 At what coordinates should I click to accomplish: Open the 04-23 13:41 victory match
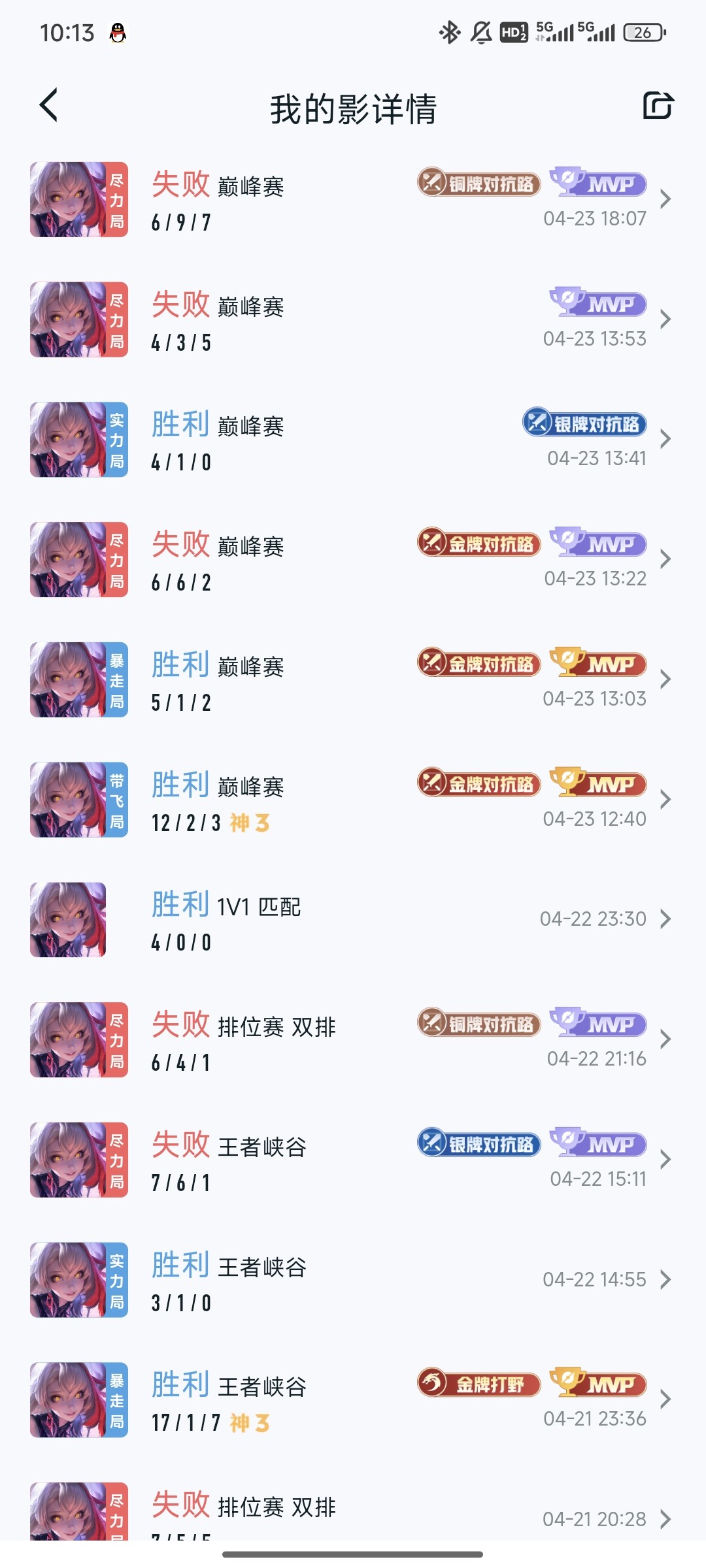click(x=353, y=439)
